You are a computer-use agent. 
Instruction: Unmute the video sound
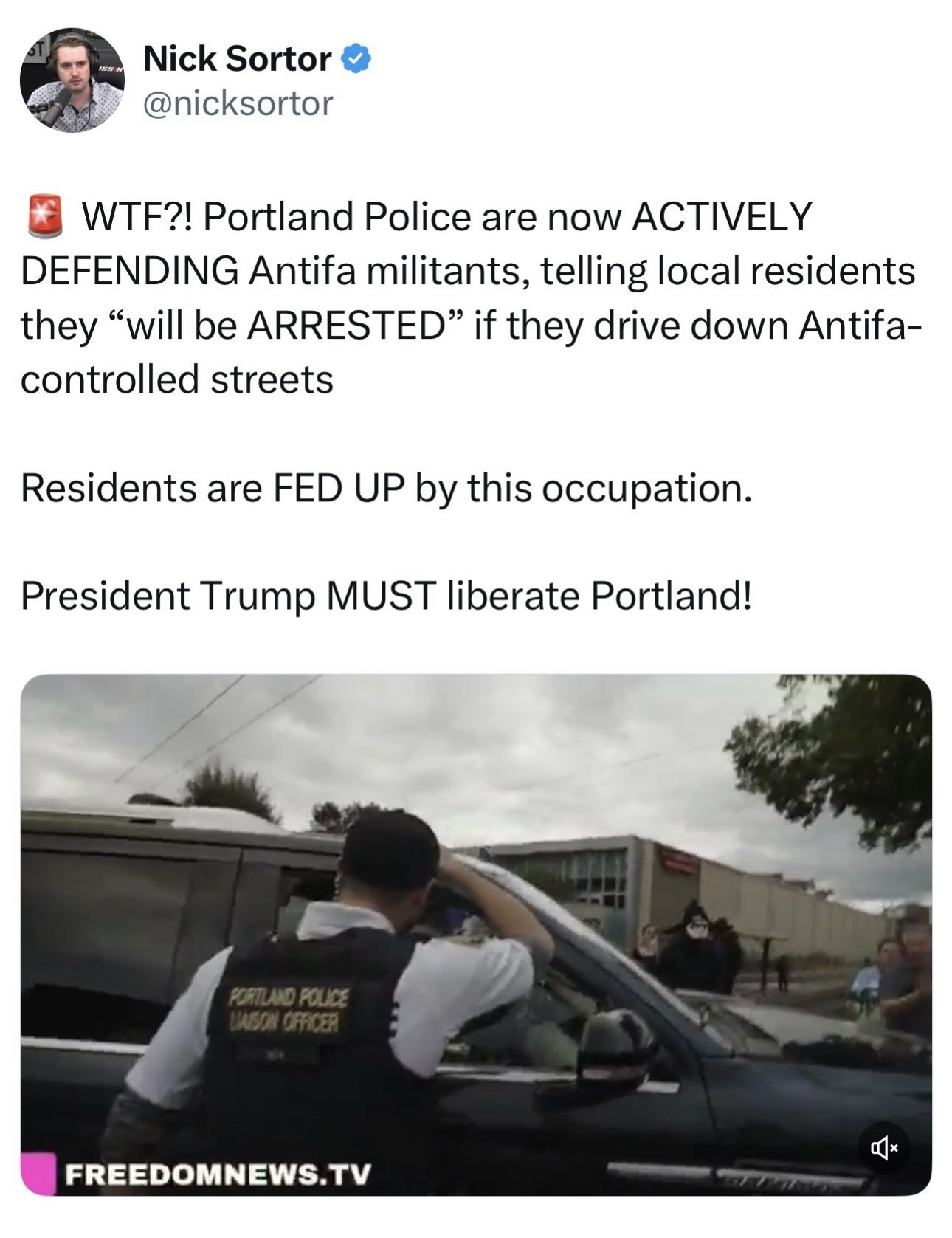pyautogui.click(x=883, y=1147)
